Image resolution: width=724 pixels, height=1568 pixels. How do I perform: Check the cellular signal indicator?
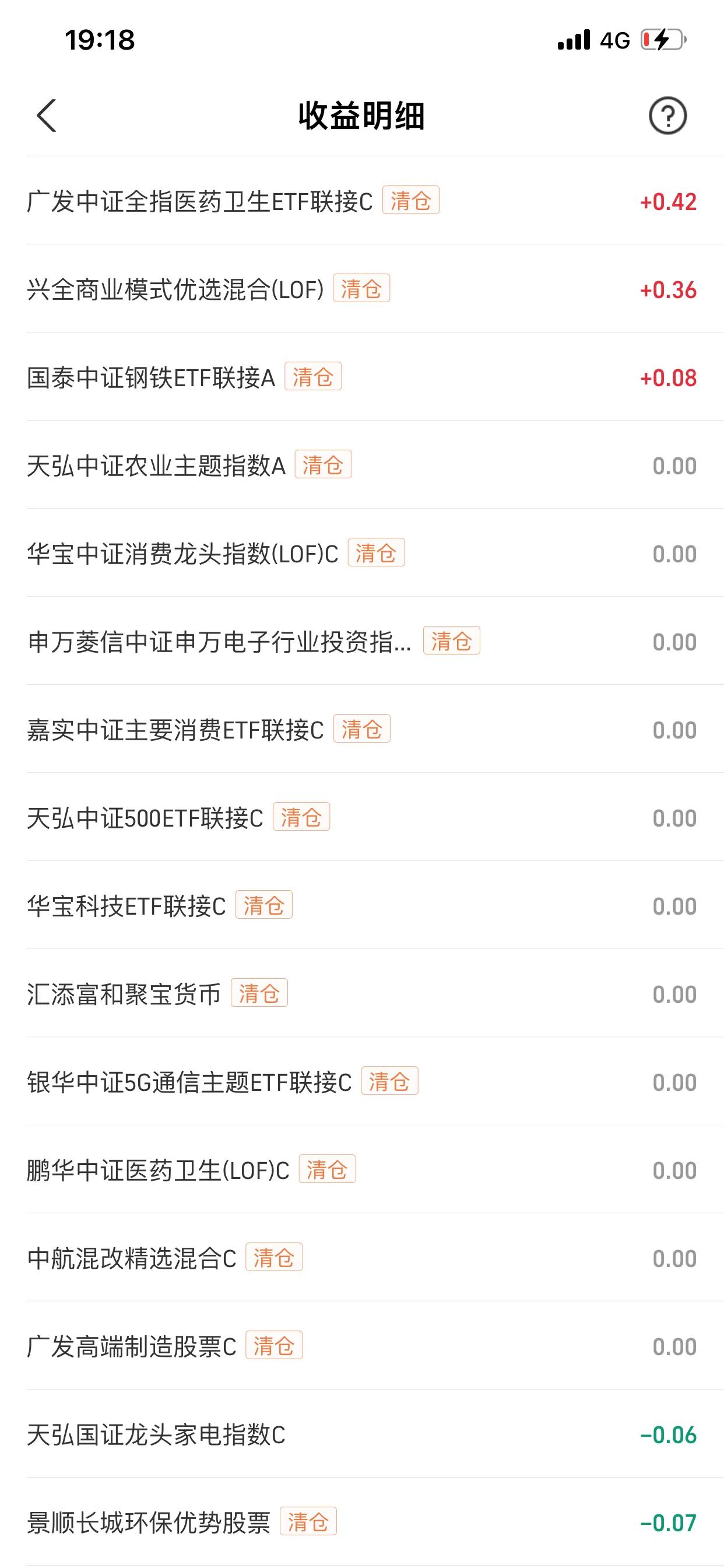(x=572, y=39)
